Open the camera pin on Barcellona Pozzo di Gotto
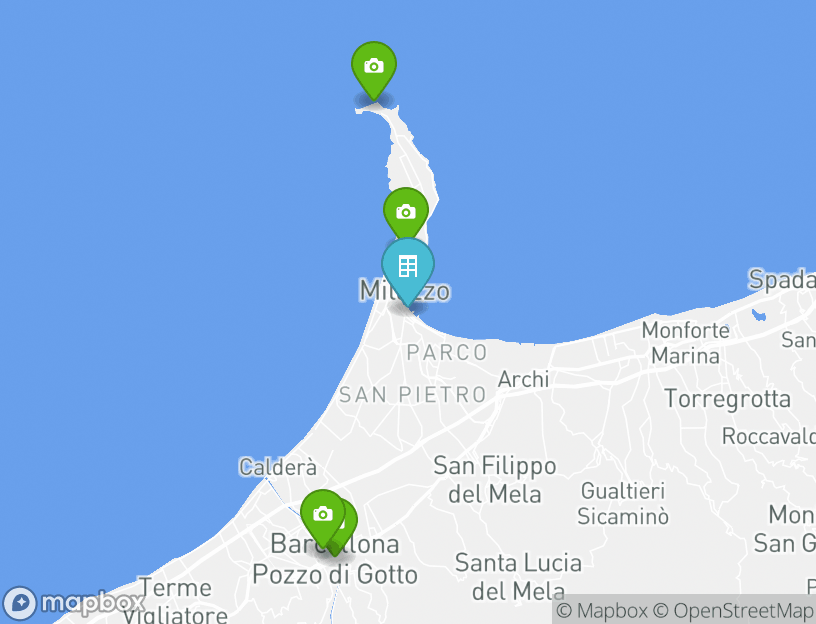Screen dimensions: 816x624 [322, 513]
